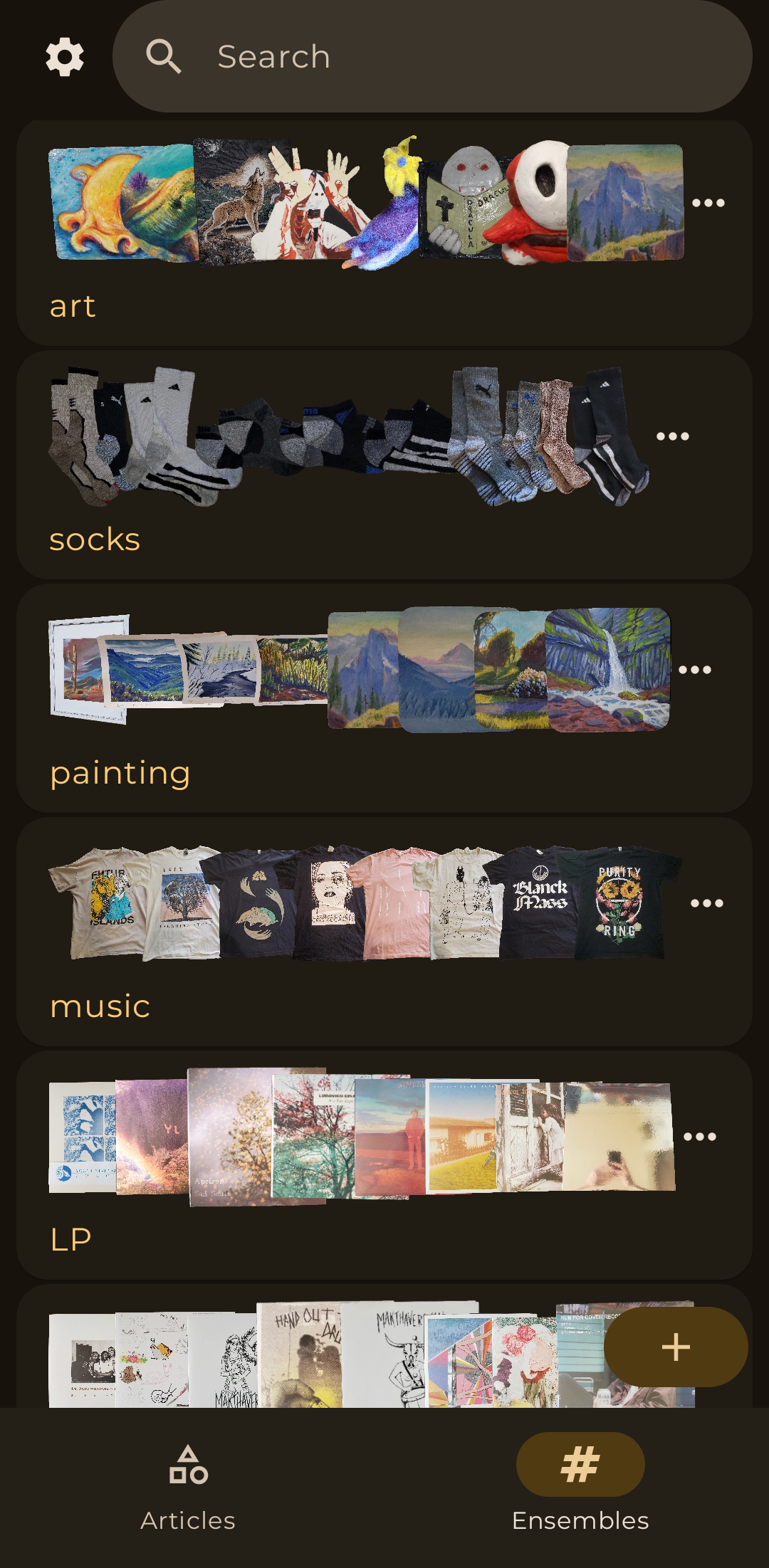Tap the Search field

click(431, 57)
